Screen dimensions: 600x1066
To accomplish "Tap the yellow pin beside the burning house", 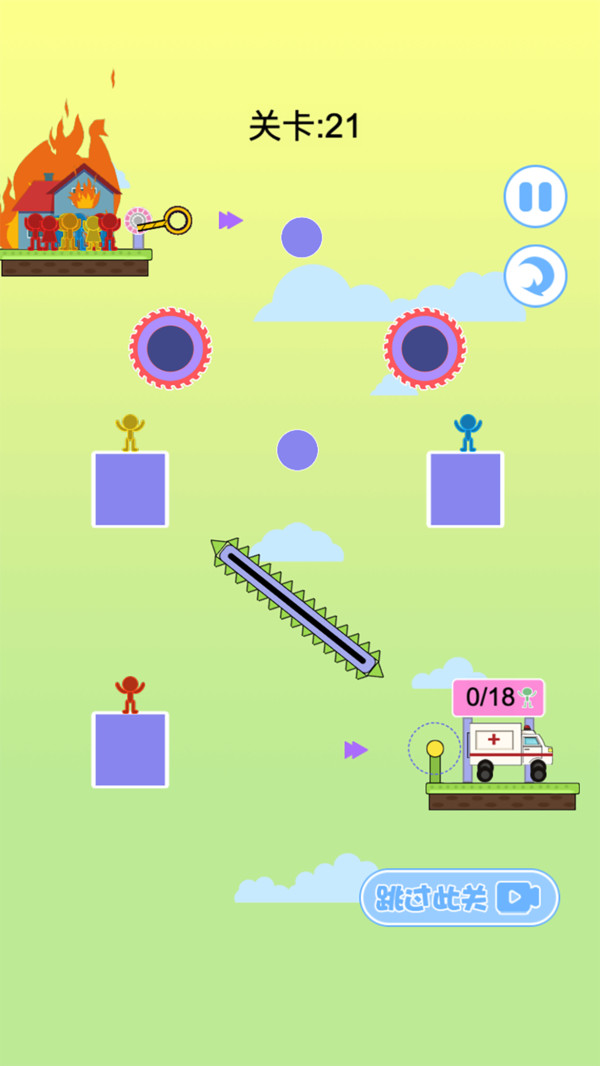I will click(x=176, y=220).
